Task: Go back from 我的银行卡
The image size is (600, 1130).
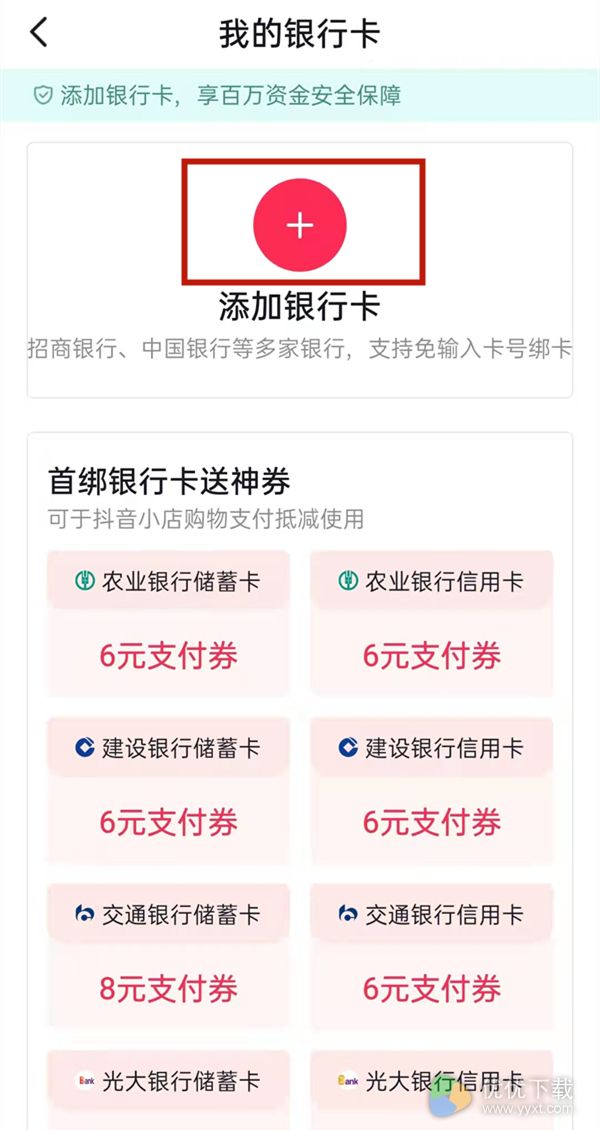Action: pyautogui.click(x=39, y=33)
